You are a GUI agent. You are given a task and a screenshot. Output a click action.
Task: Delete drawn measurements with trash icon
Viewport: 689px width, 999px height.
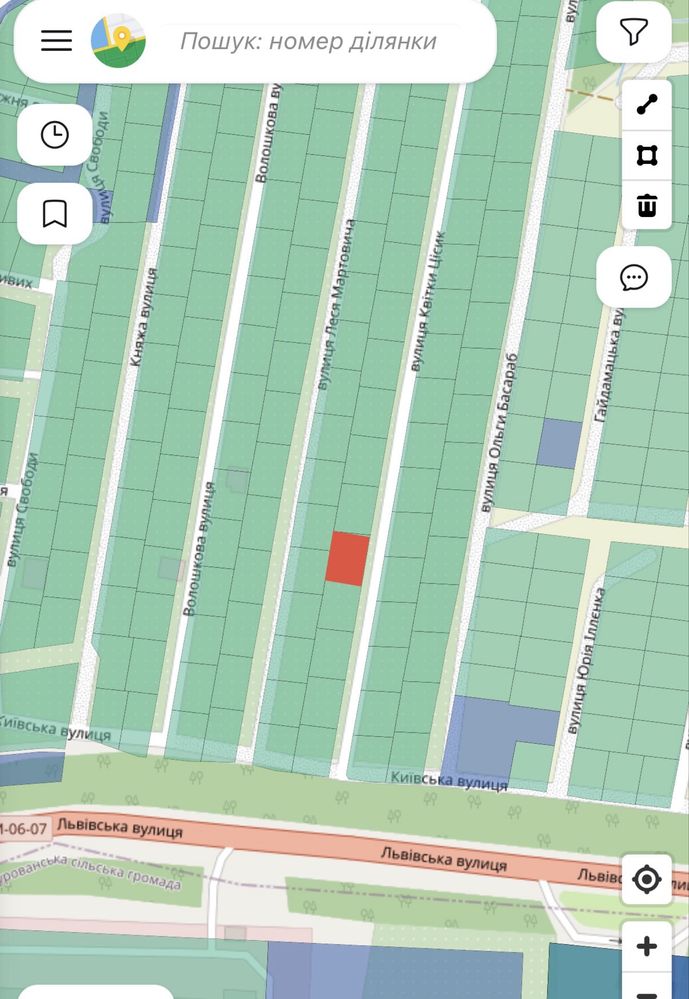click(x=647, y=205)
